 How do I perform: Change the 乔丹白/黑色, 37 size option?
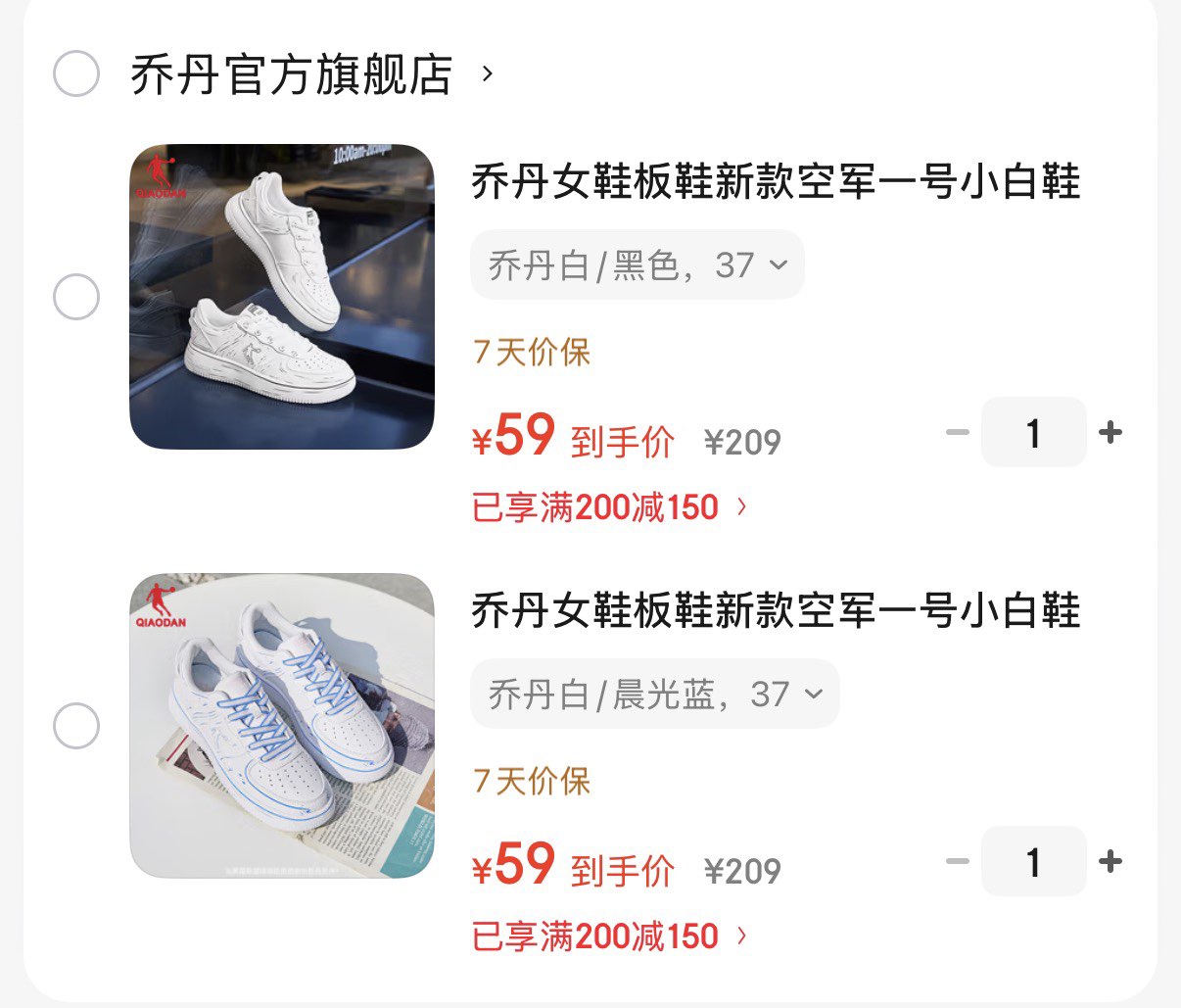[637, 264]
